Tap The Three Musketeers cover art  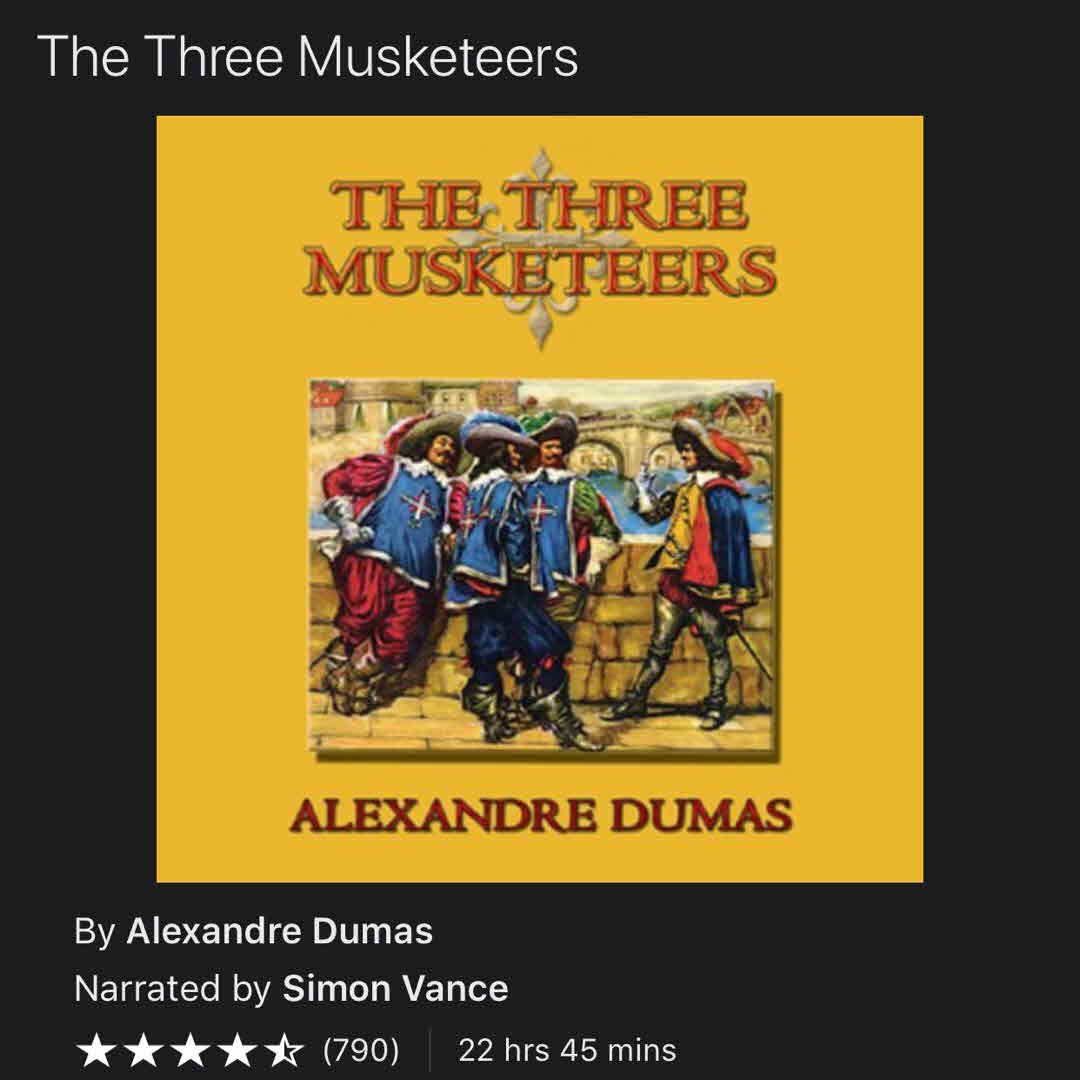click(x=539, y=498)
